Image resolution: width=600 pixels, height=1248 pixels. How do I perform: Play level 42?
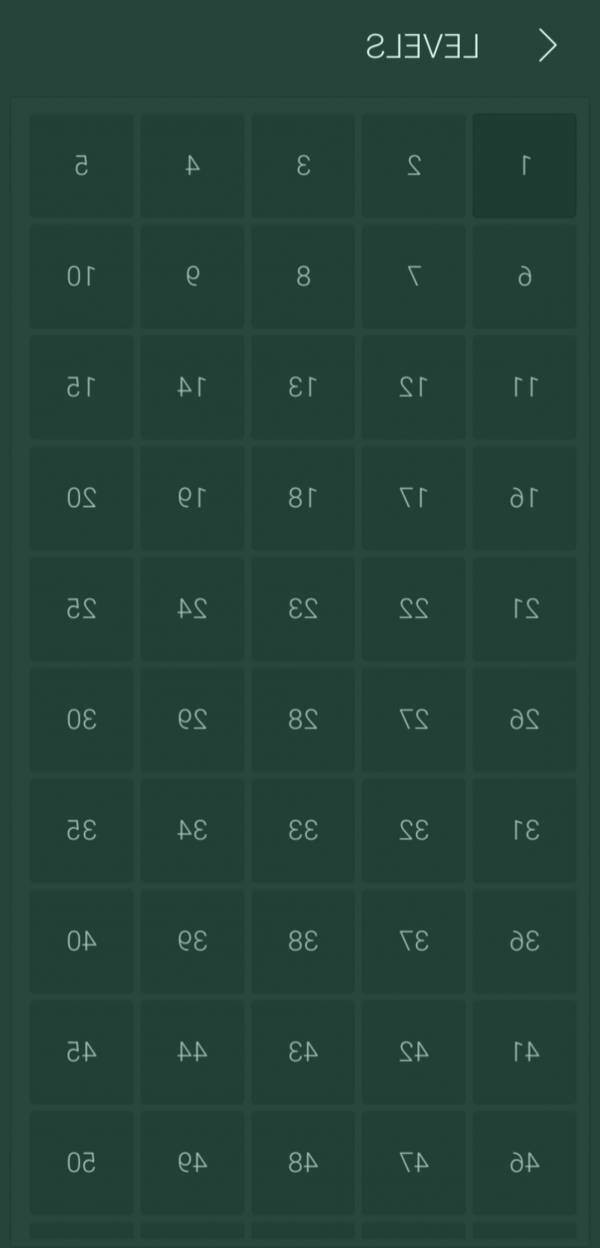click(414, 1052)
